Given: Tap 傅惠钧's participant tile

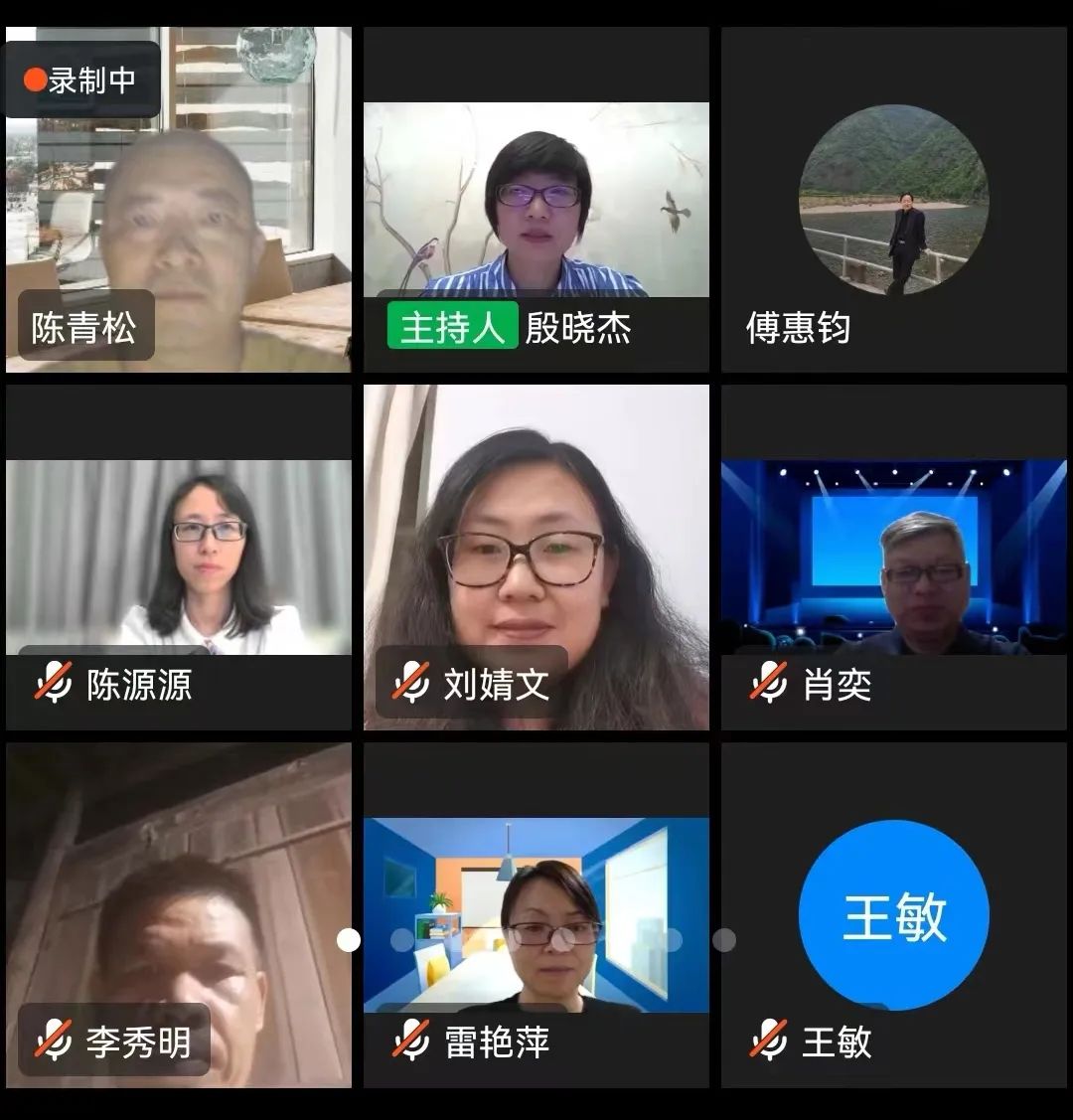Looking at the screenshot, I should [x=894, y=199].
